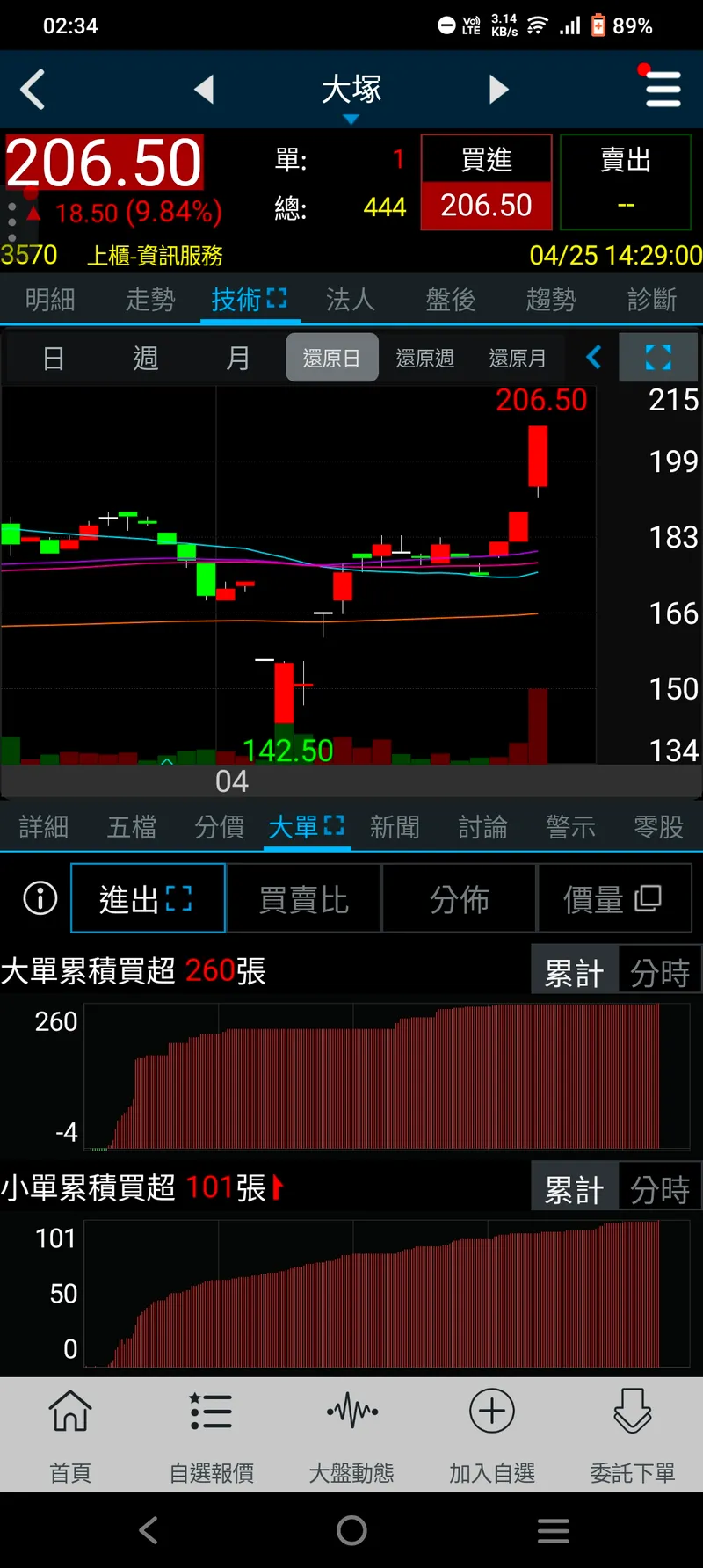Select the 還原月 chart period
This screenshot has height=1568, width=703.
518,359
